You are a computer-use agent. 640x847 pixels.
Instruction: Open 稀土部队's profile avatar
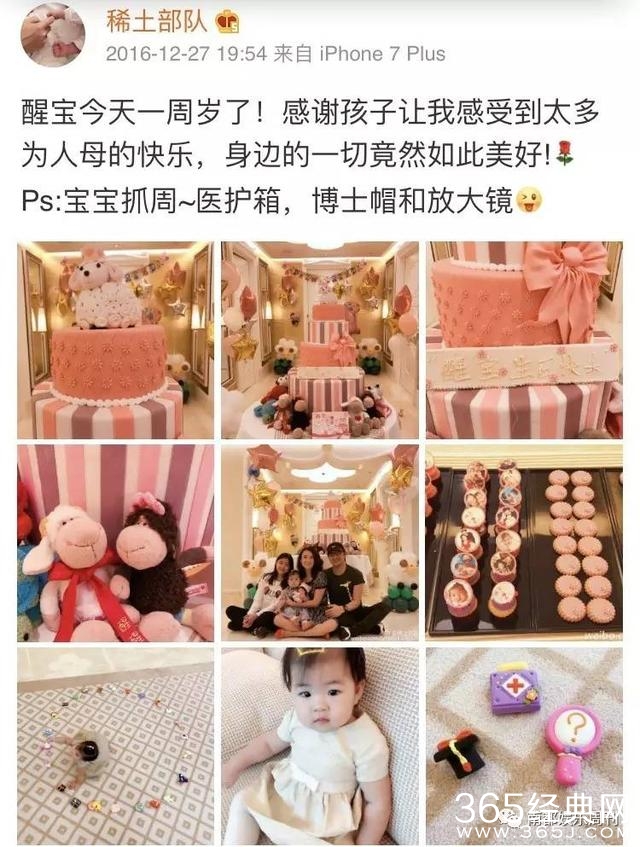click(x=52, y=35)
